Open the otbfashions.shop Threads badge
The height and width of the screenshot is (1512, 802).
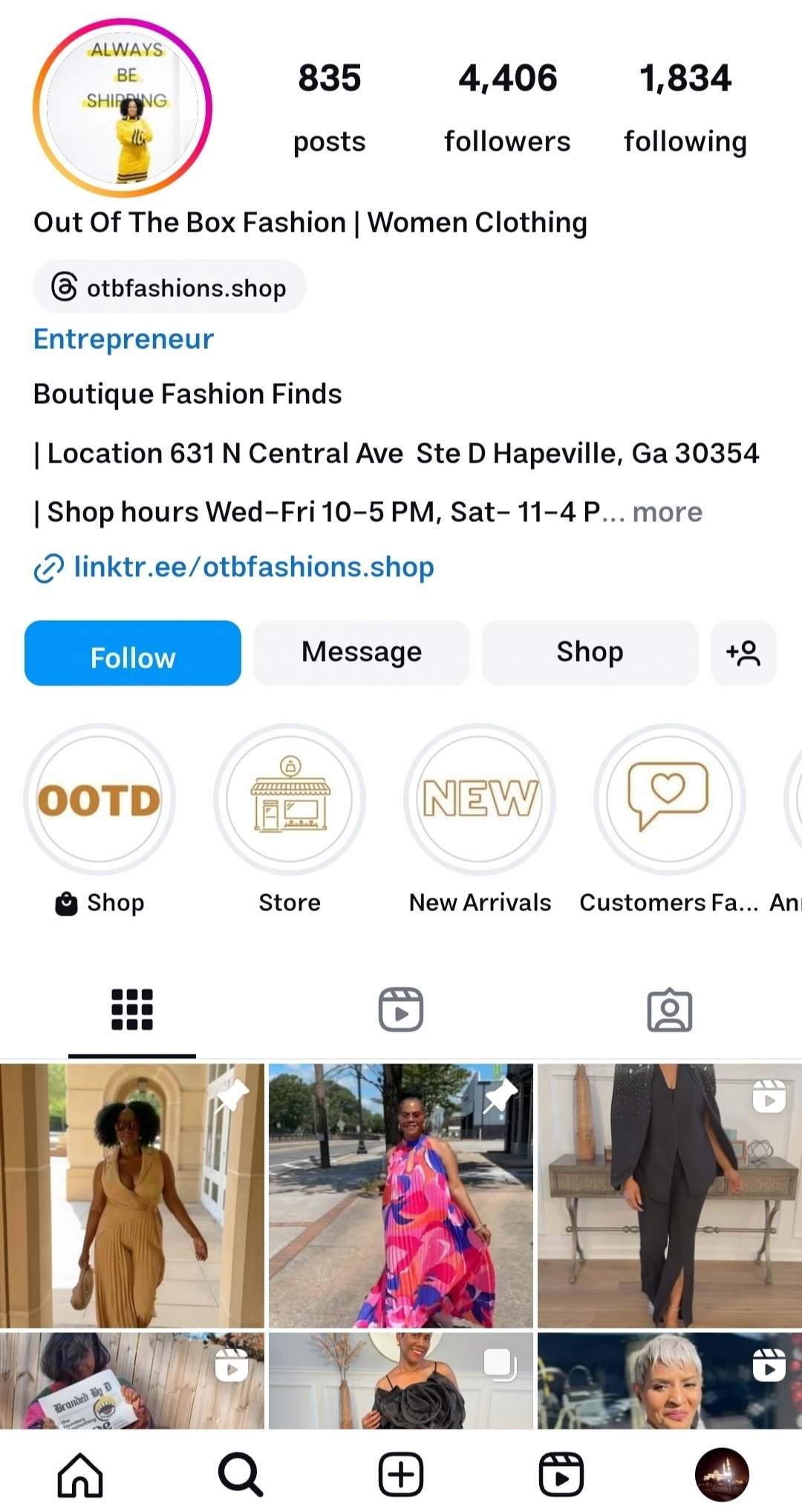169,287
